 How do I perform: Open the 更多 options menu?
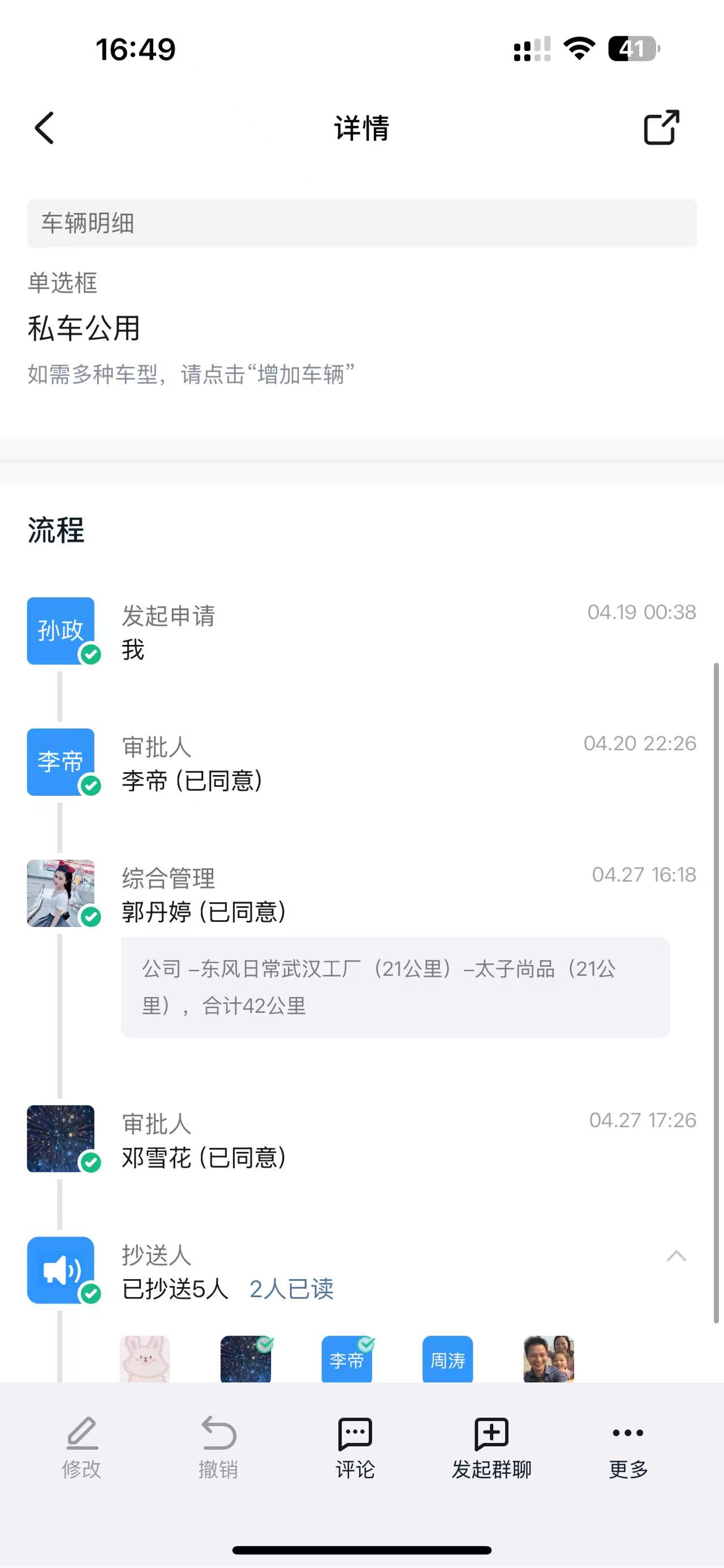pos(628,1448)
